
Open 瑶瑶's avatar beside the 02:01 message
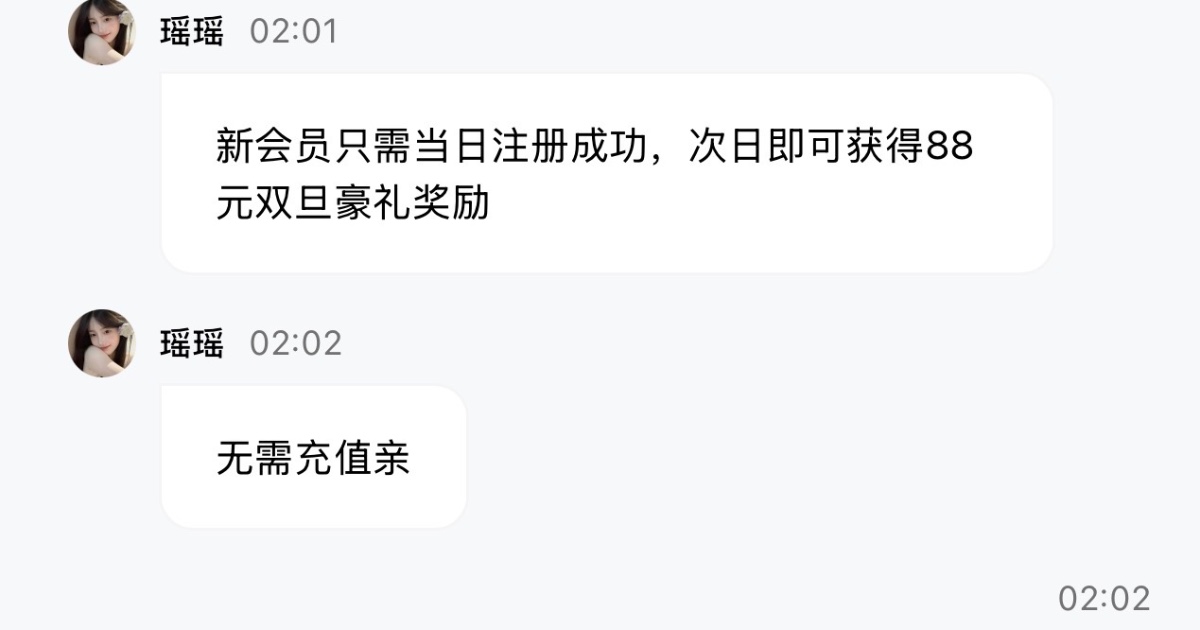click(x=101, y=32)
